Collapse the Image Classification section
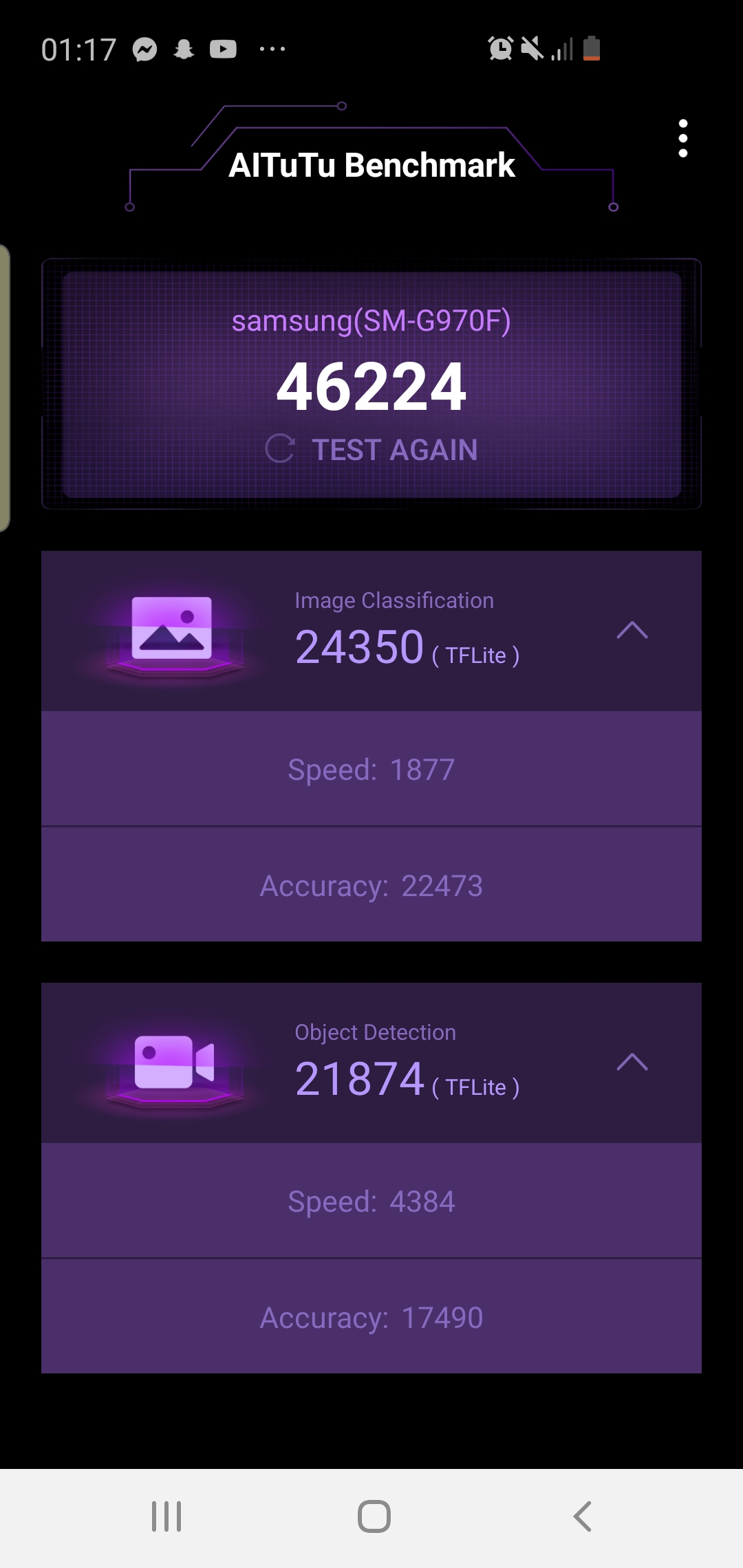 pos(632,631)
